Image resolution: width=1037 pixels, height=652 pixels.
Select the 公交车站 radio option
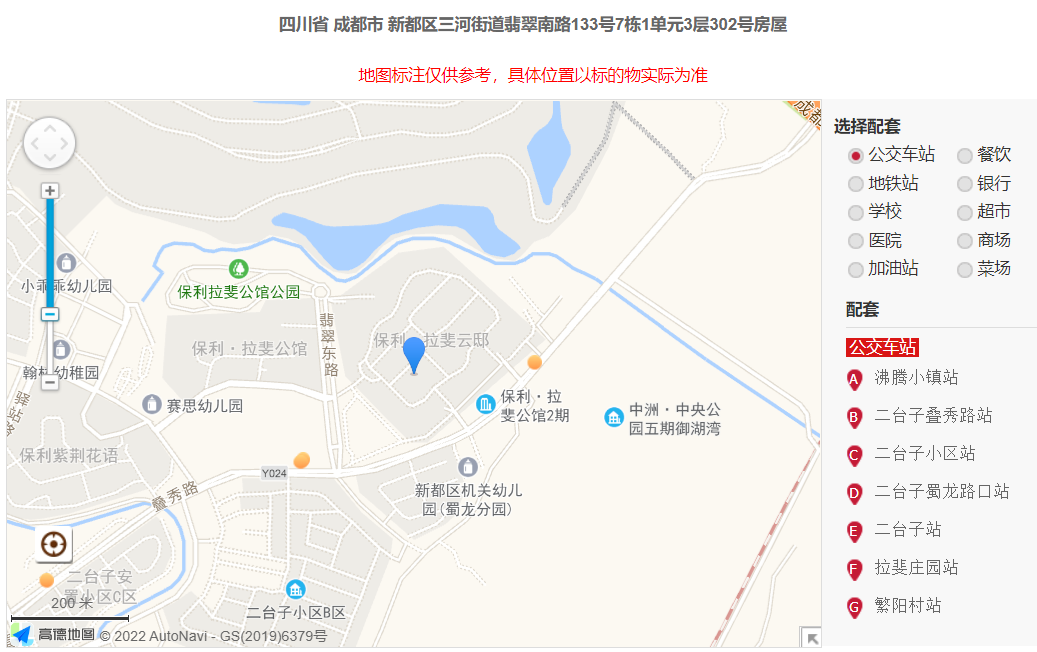(855, 156)
